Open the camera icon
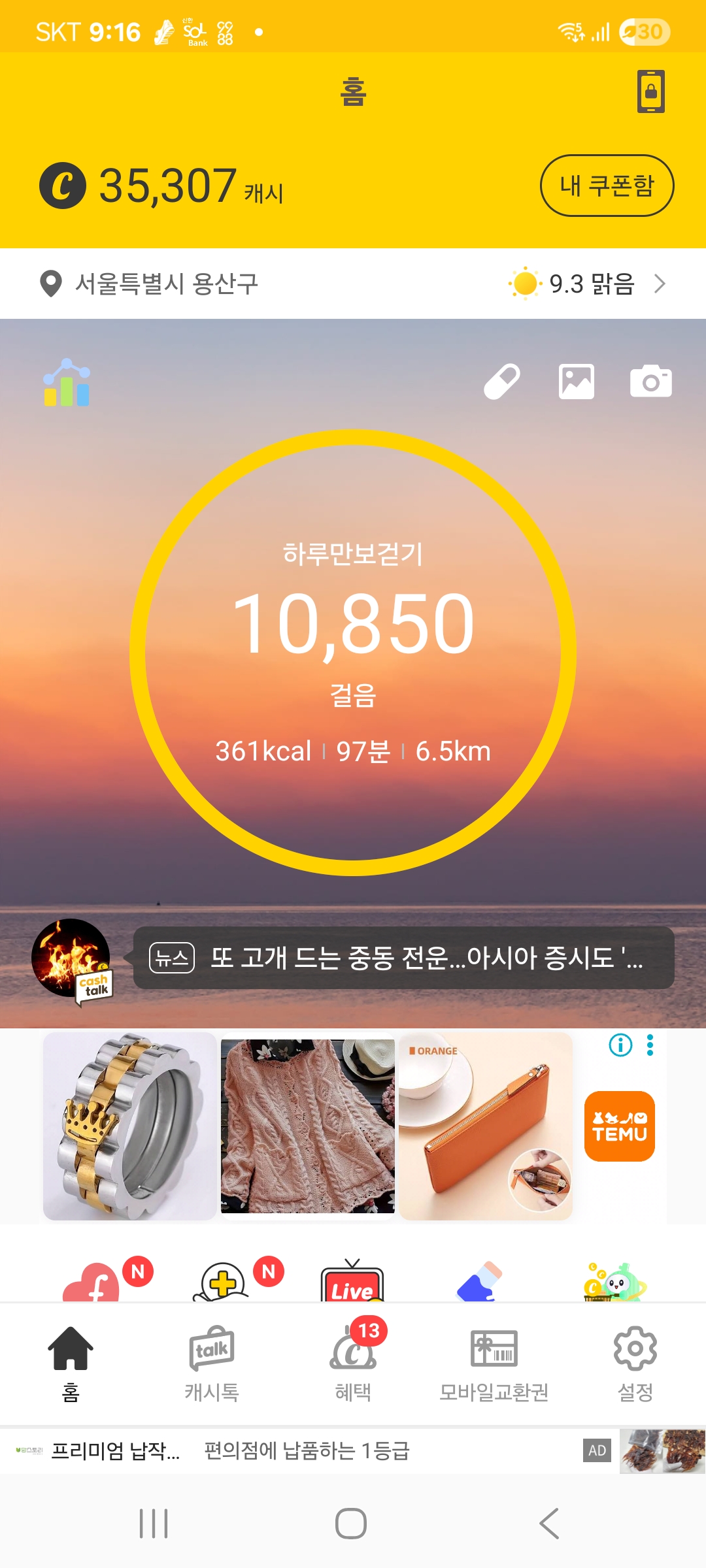The width and height of the screenshot is (706, 1568). (650, 382)
